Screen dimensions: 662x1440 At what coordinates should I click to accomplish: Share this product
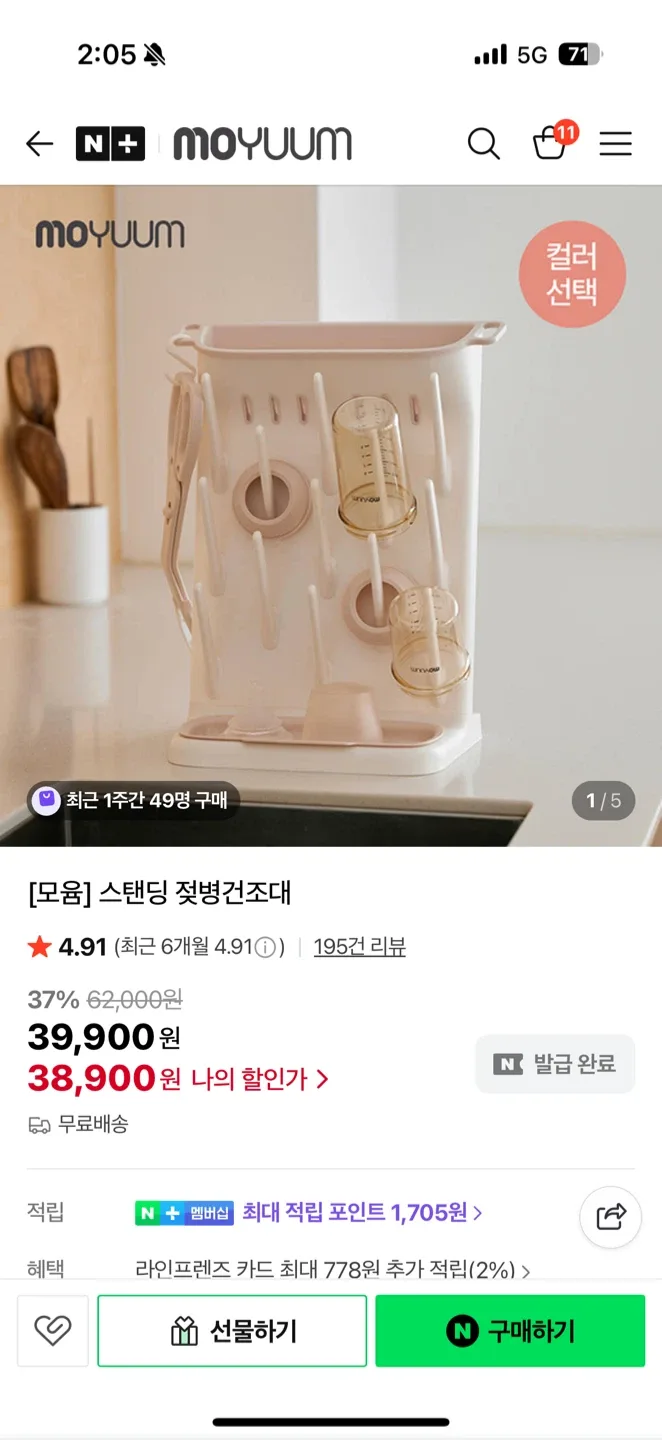pos(610,1217)
